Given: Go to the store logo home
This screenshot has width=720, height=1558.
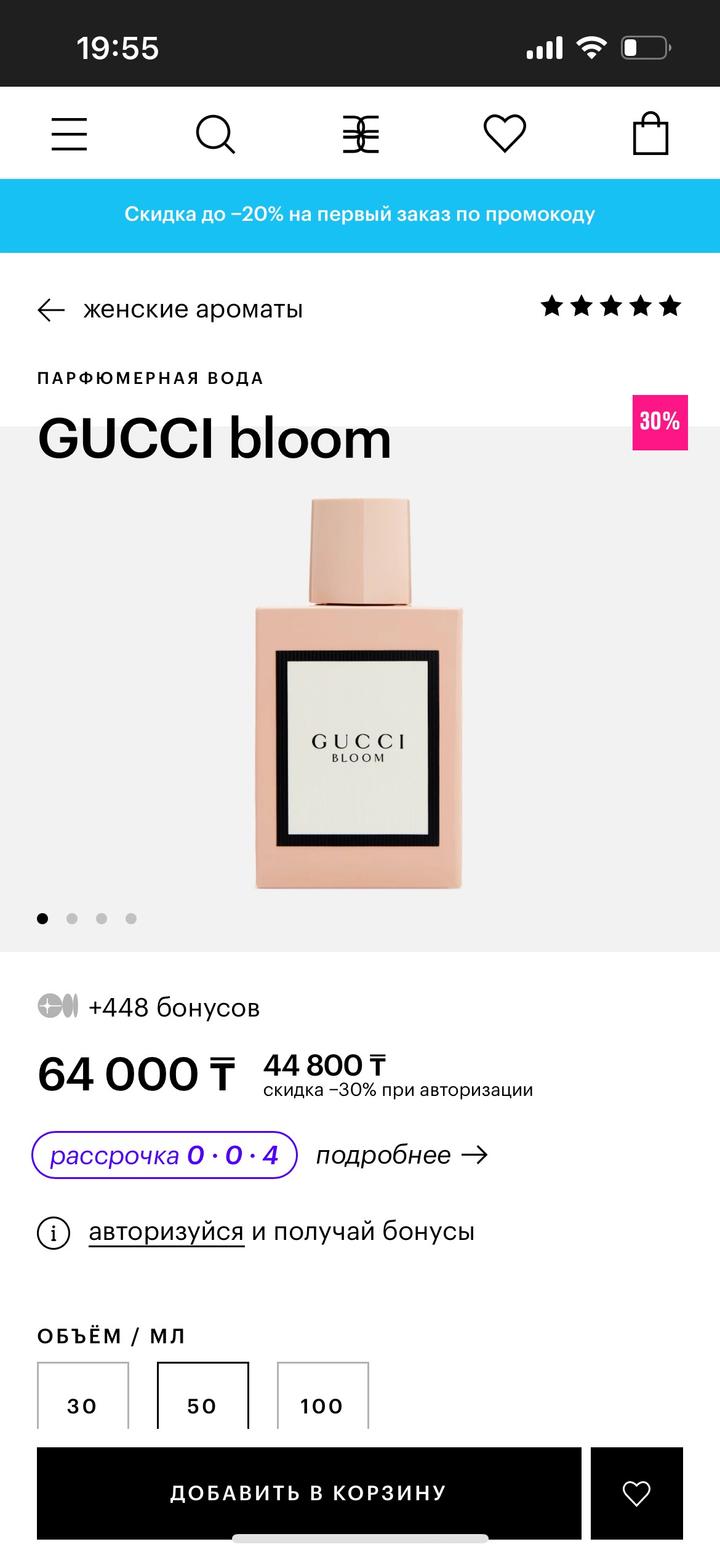Looking at the screenshot, I should coord(360,134).
